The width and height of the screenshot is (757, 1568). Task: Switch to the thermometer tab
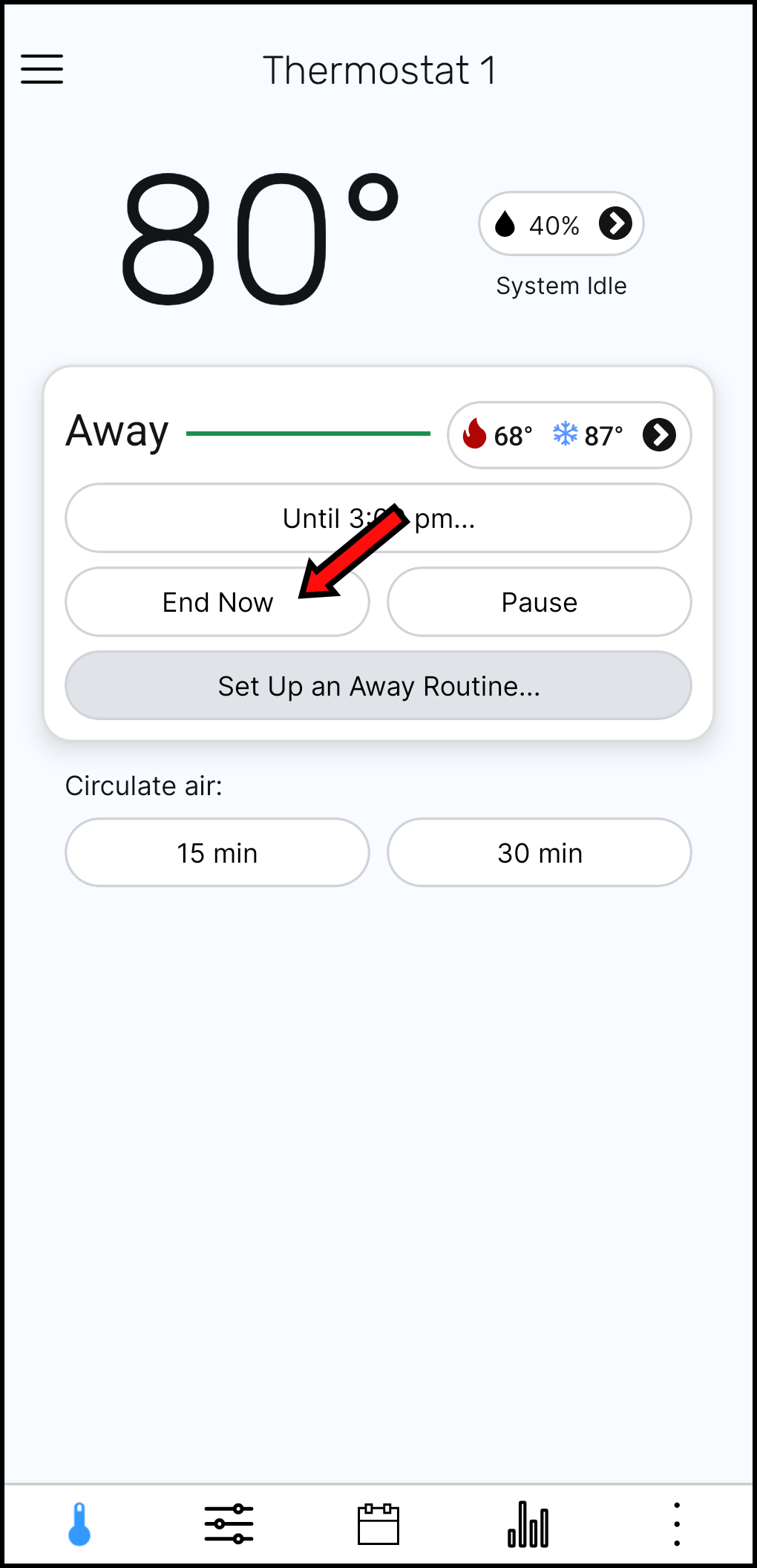(x=79, y=1524)
